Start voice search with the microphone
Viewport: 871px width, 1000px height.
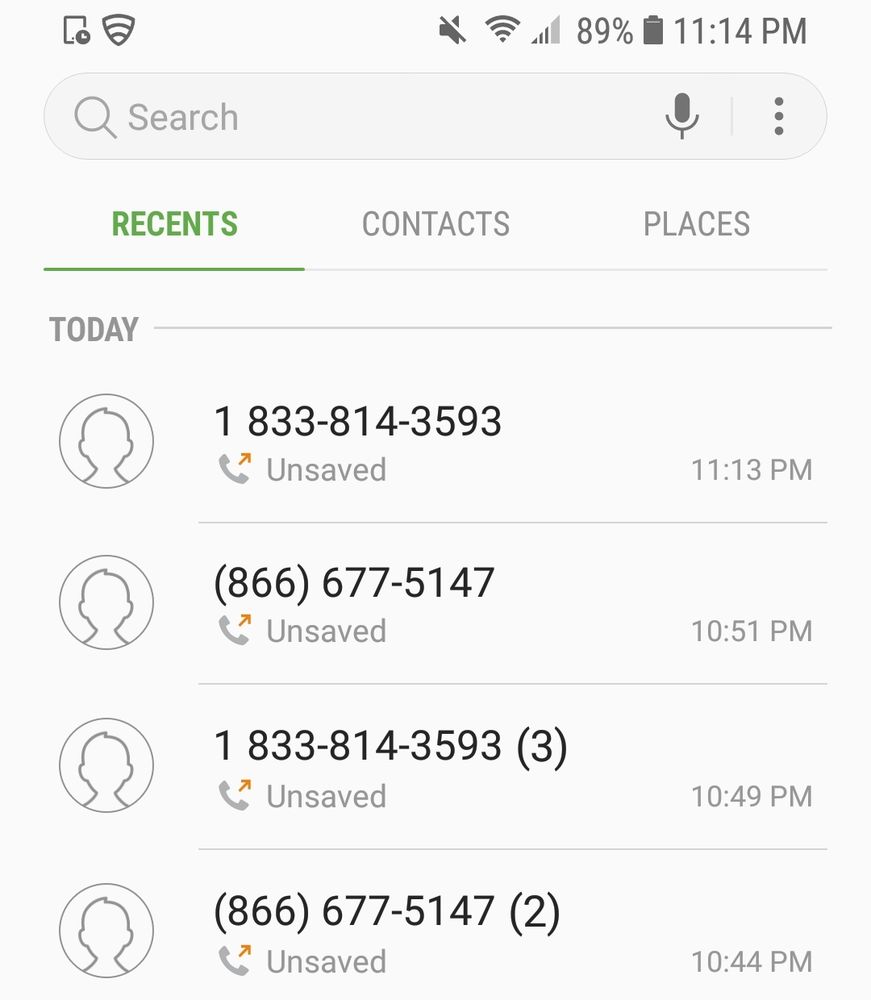pos(682,117)
